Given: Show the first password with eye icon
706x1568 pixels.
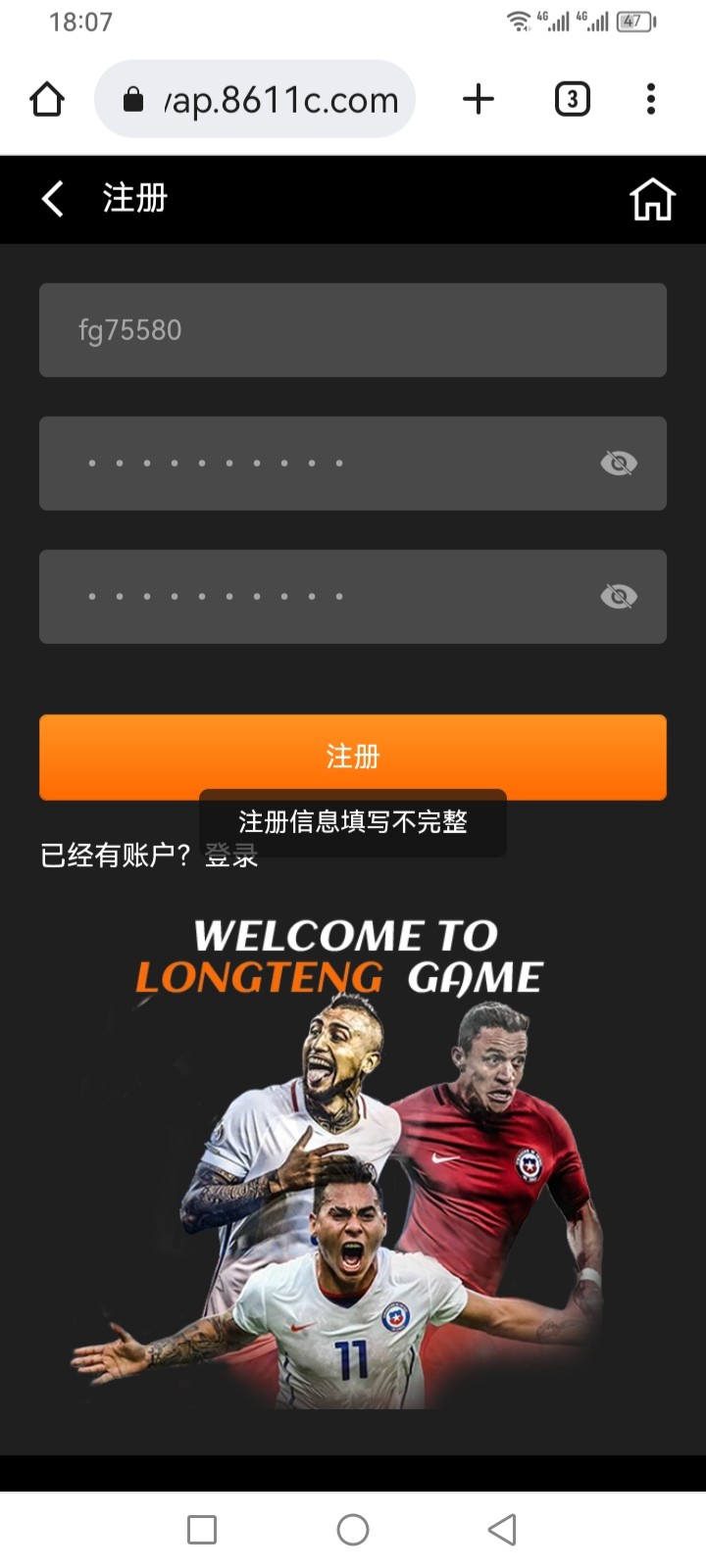Looking at the screenshot, I should tap(618, 464).
